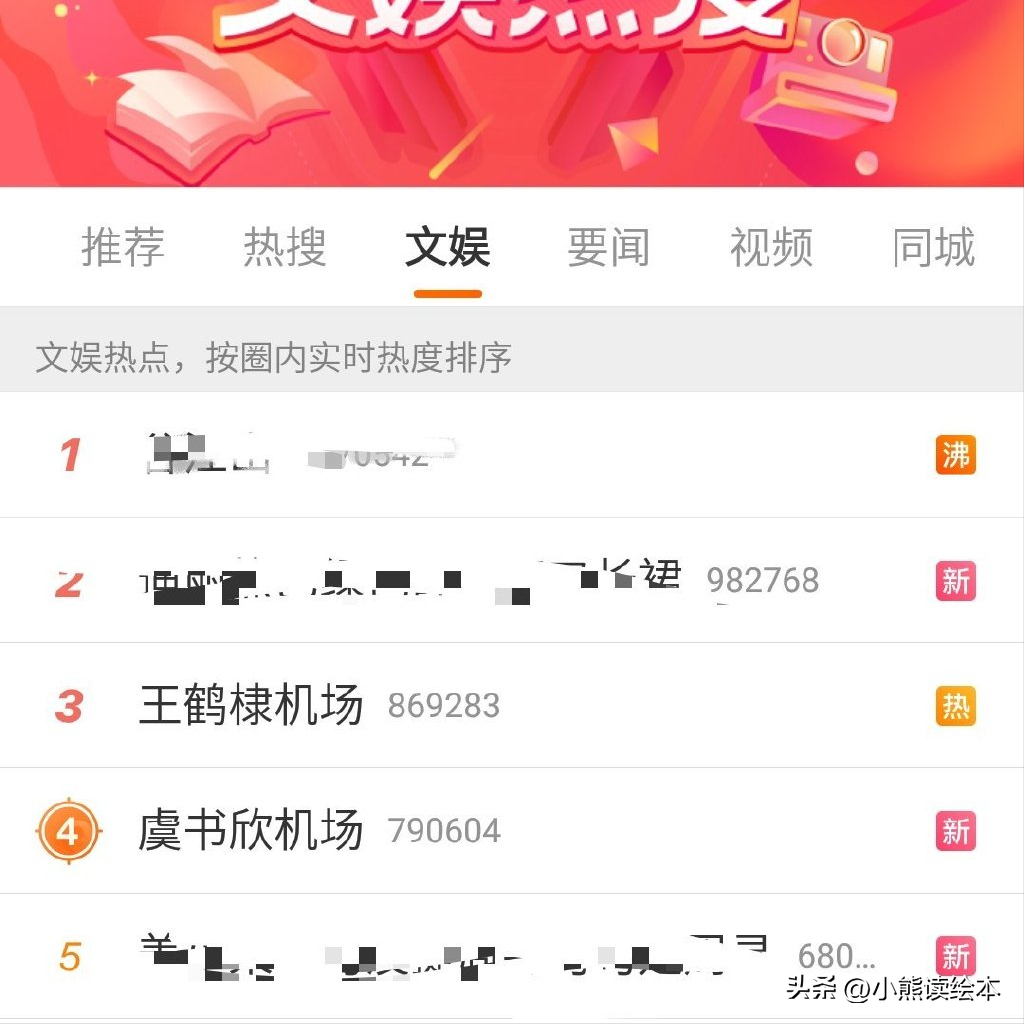
Task: Switch to the 推荐 tab
Action: (123, 247)
